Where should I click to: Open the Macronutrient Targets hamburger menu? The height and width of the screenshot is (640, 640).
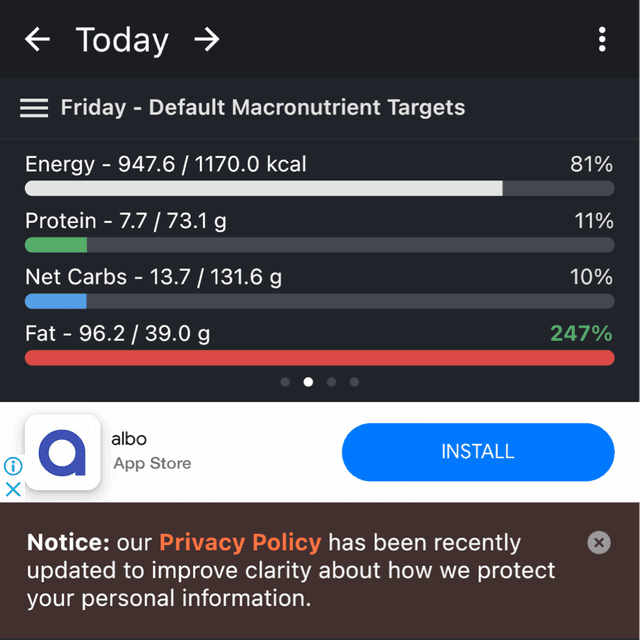tap(34, 108)
